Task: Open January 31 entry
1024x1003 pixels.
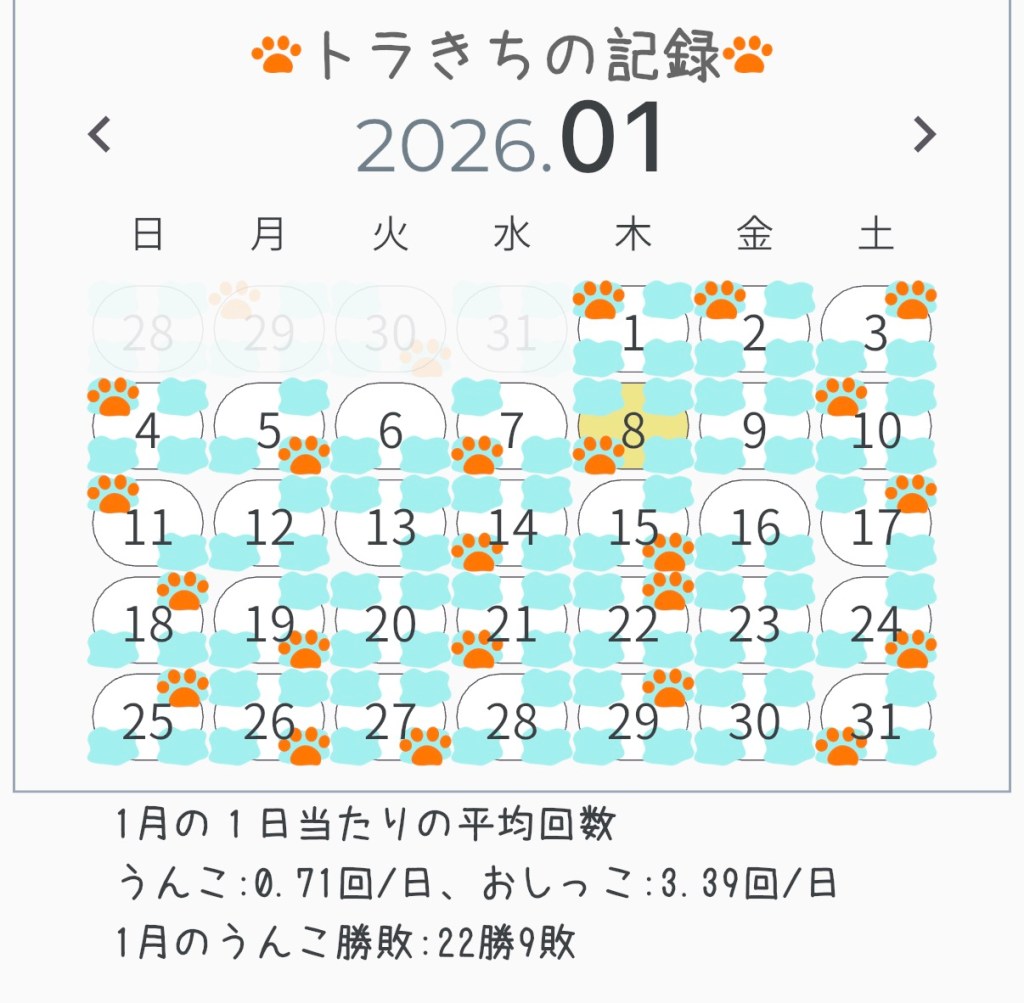Action: [876, 721]
